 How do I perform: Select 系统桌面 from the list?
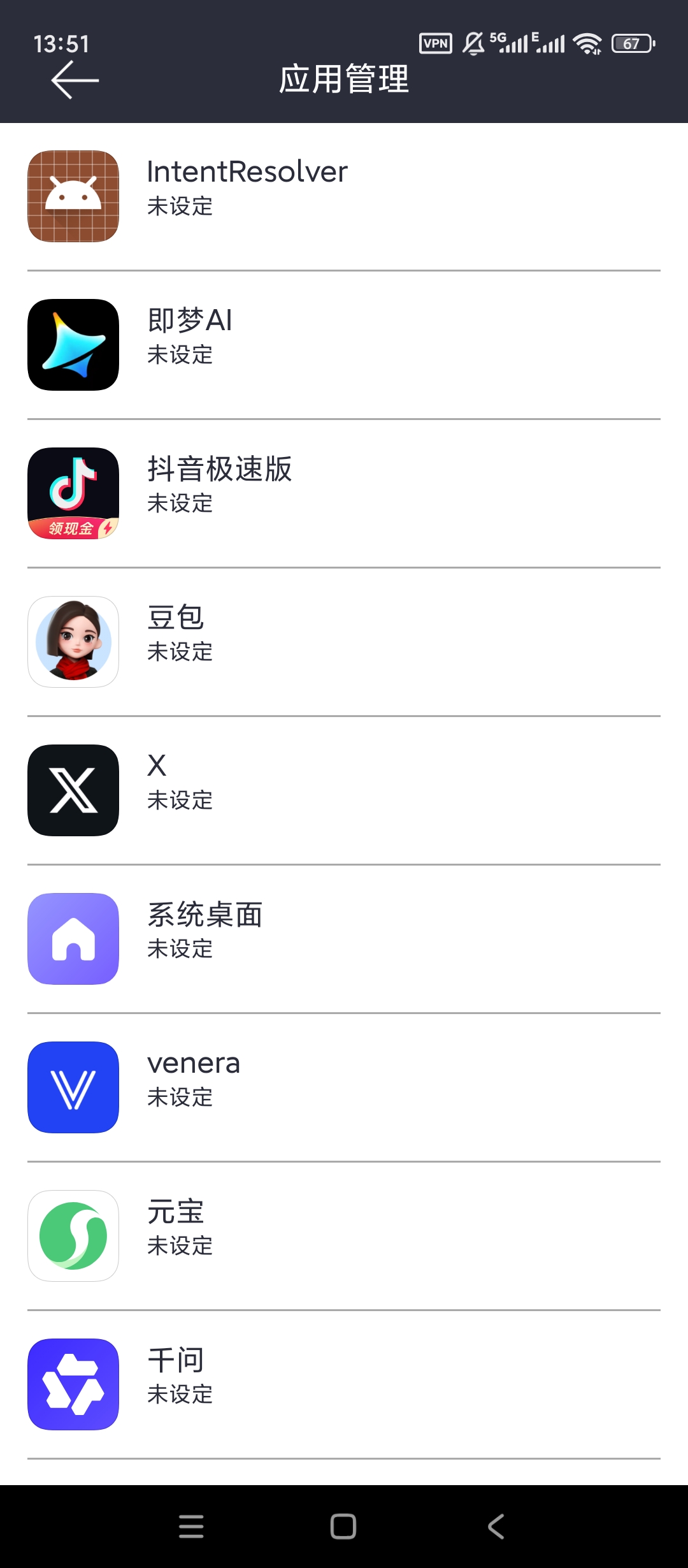click(x=344, y=939)
